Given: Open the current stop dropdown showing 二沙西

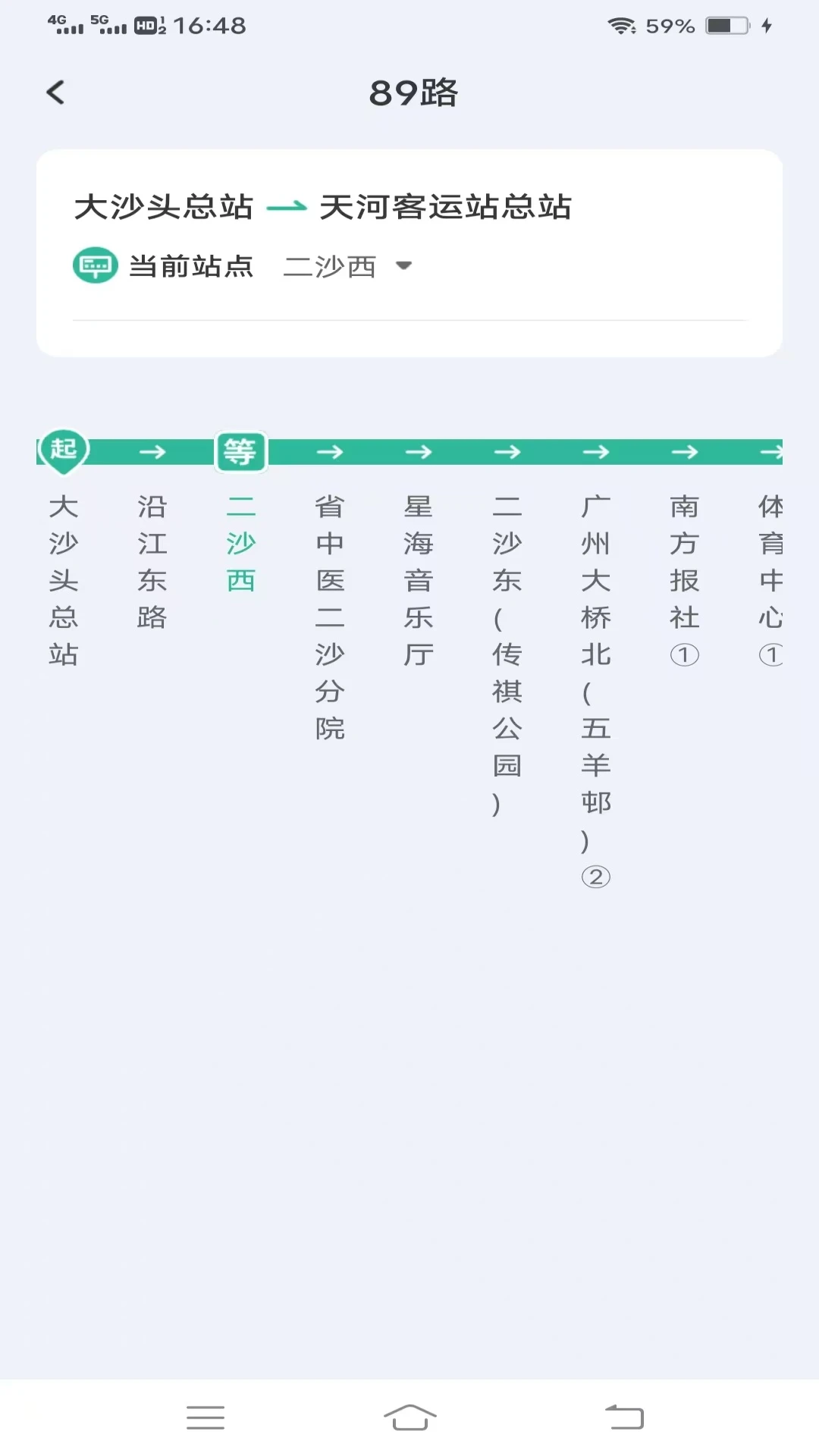Looking at the screenshot, I should [347, 266].
